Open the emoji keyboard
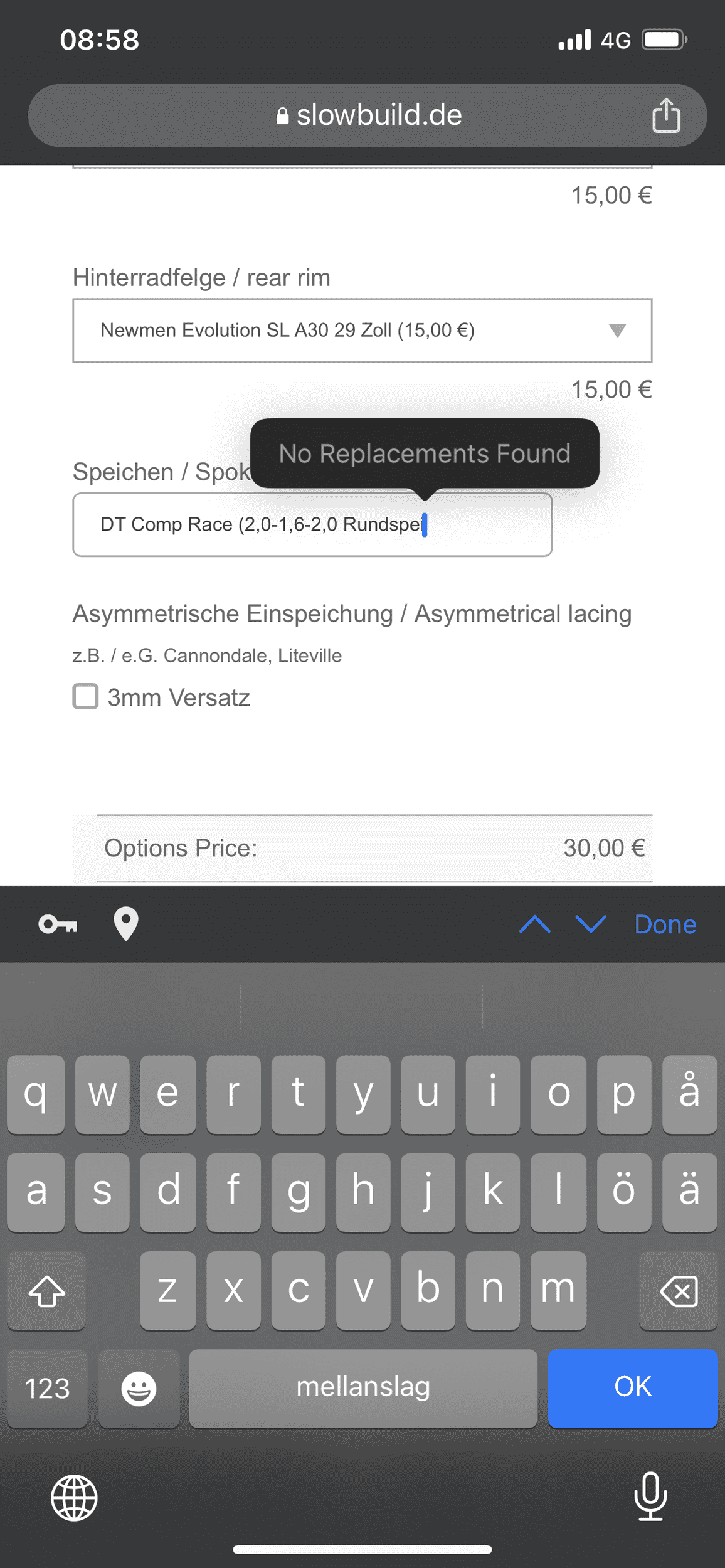The height and width of the screenshot is (1568, 725). coord(139,1388)
